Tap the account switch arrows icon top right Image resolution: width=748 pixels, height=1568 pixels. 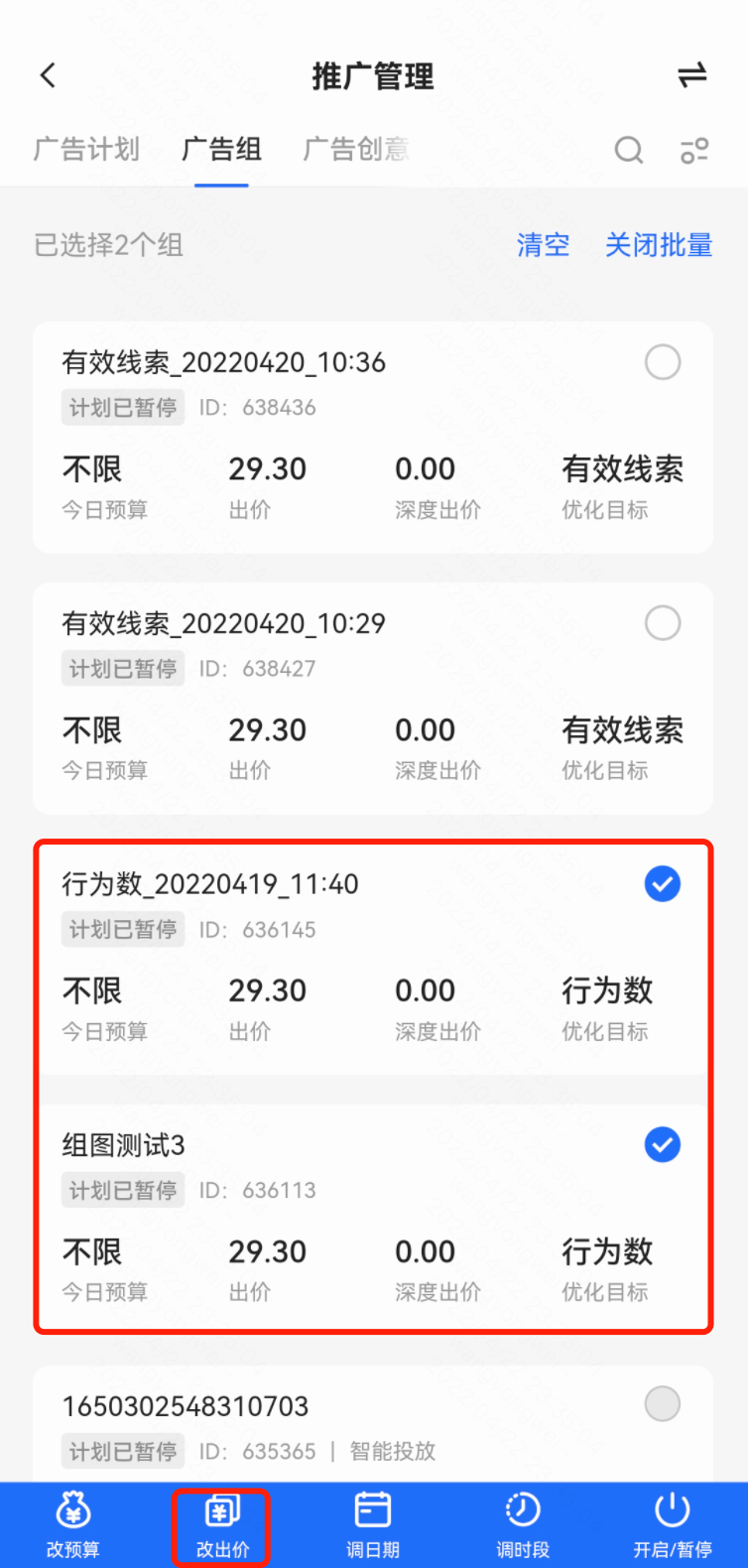(x=692, y=74)
